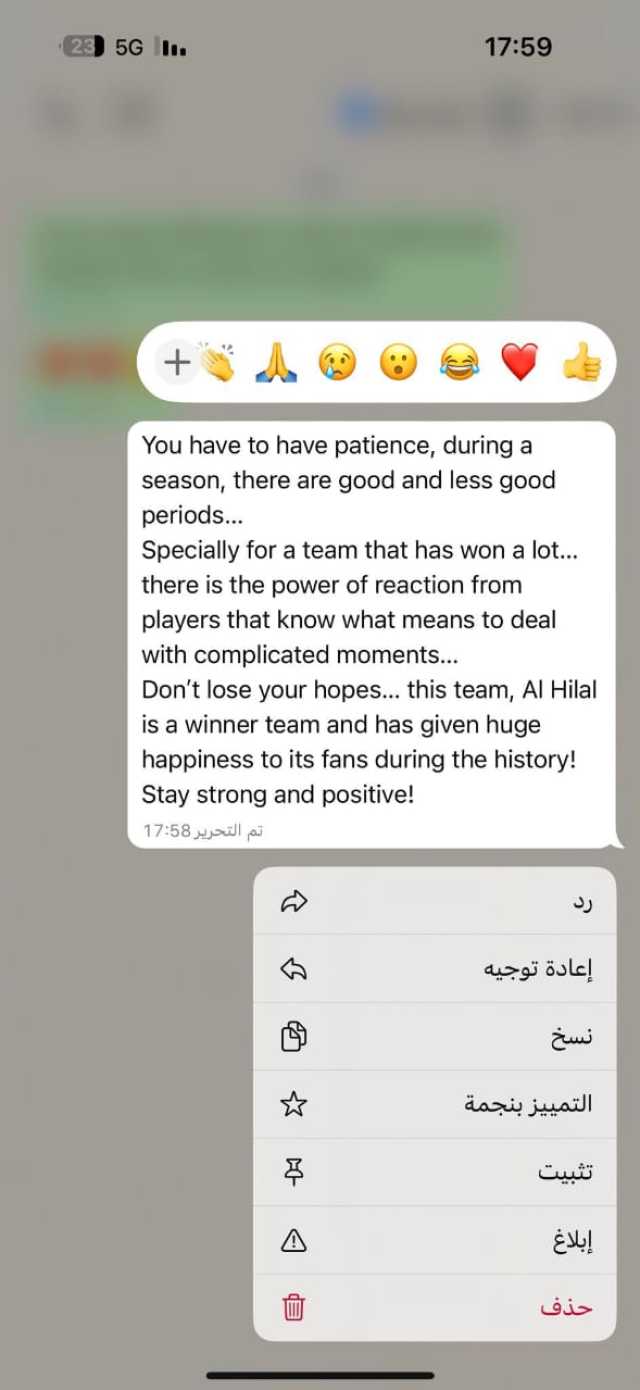Pin the message using تثبيت

pos(435,1172)
